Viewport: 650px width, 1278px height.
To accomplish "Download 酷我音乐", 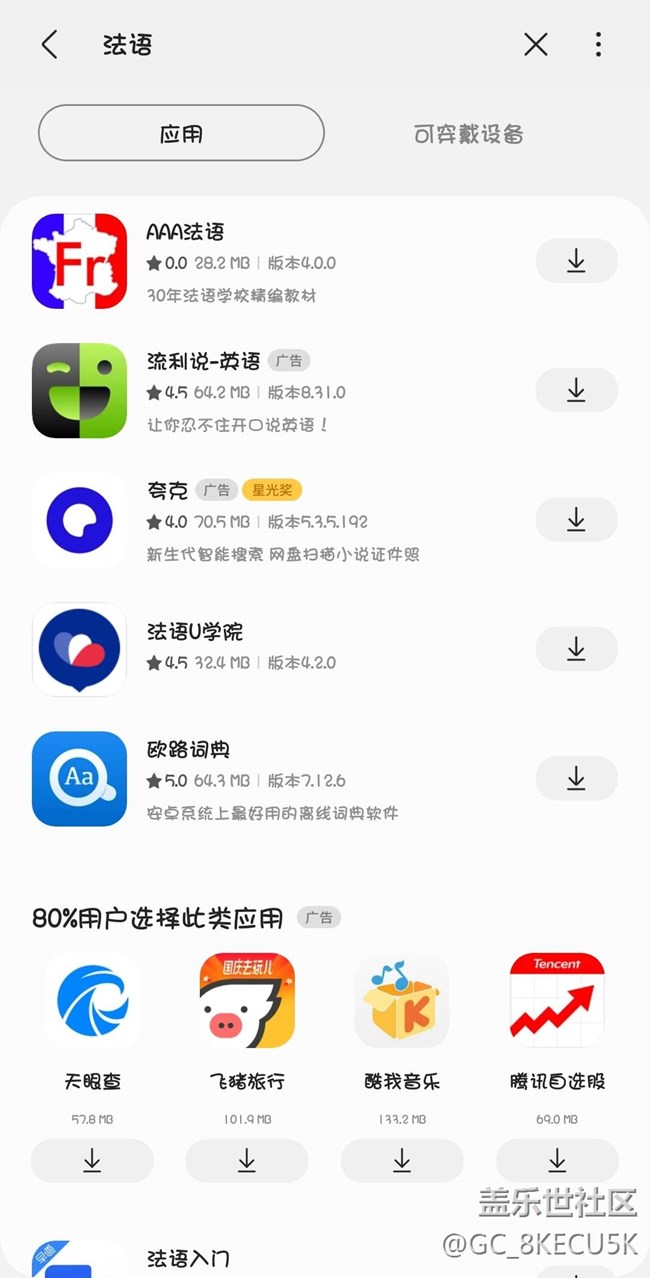I will [x=402, y=1160].
